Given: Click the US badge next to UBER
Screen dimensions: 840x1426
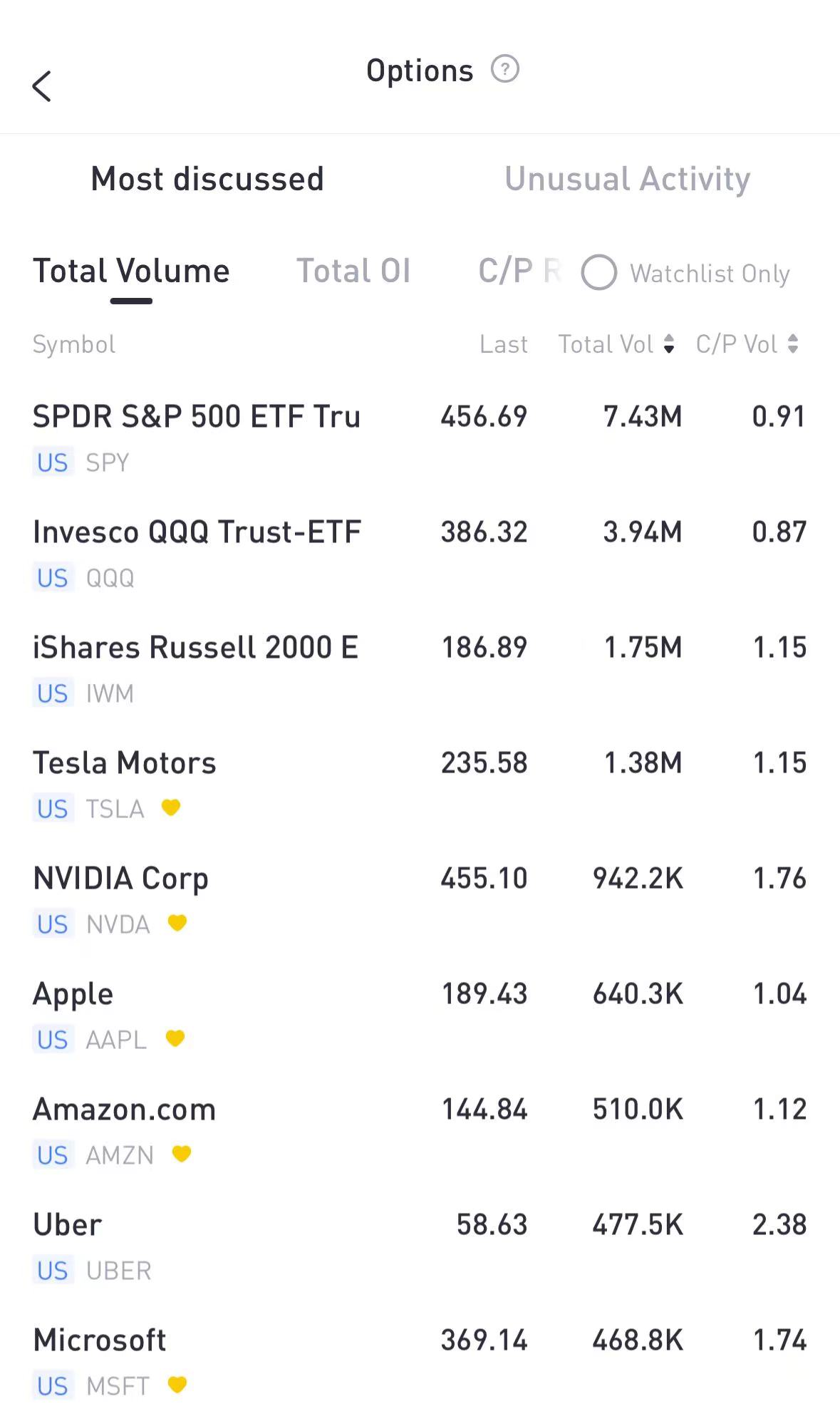Looking at the screenshot, I should tap(52, 1270).
